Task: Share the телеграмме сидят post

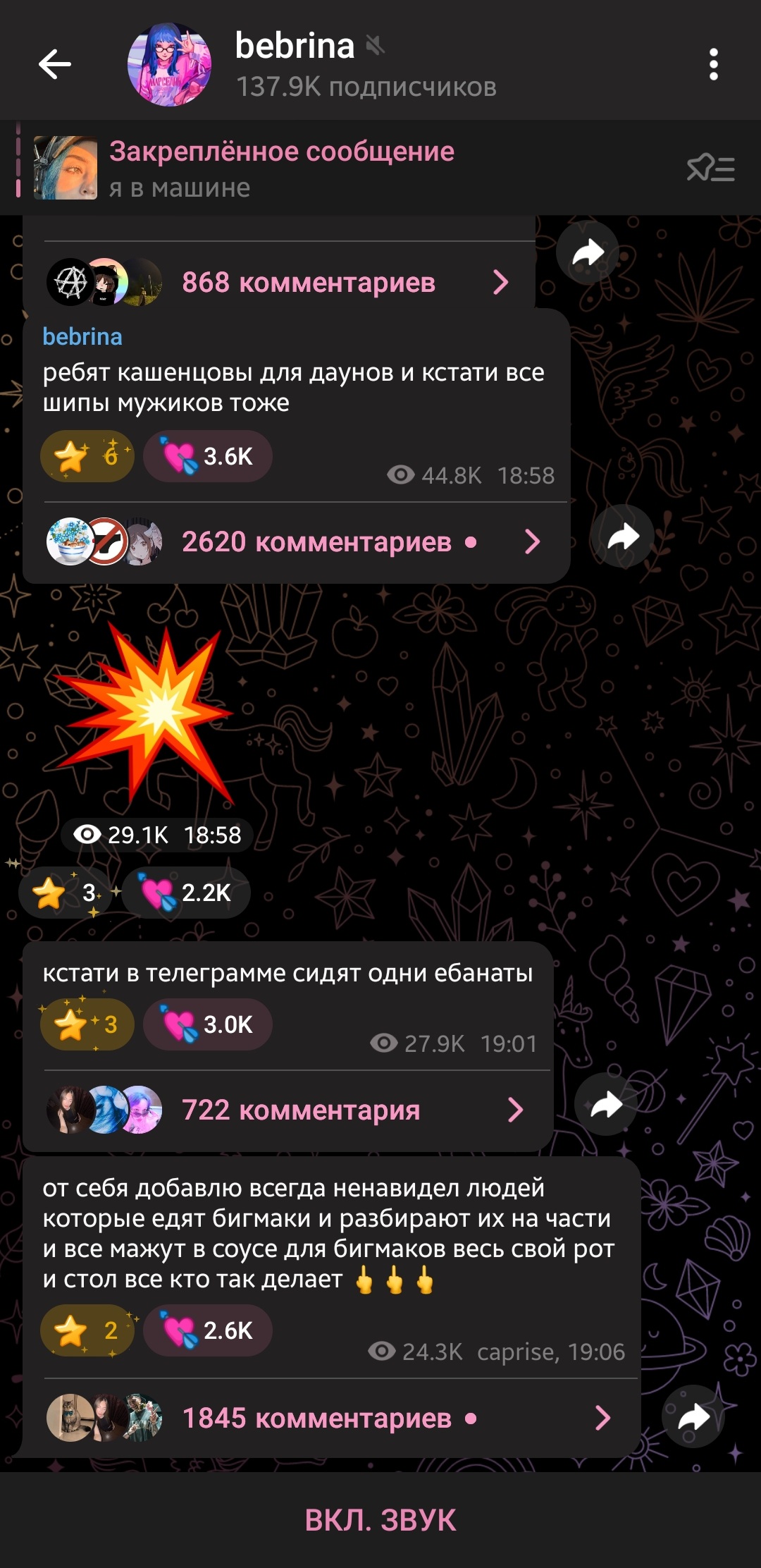Action: click(x=606, y=1105)
